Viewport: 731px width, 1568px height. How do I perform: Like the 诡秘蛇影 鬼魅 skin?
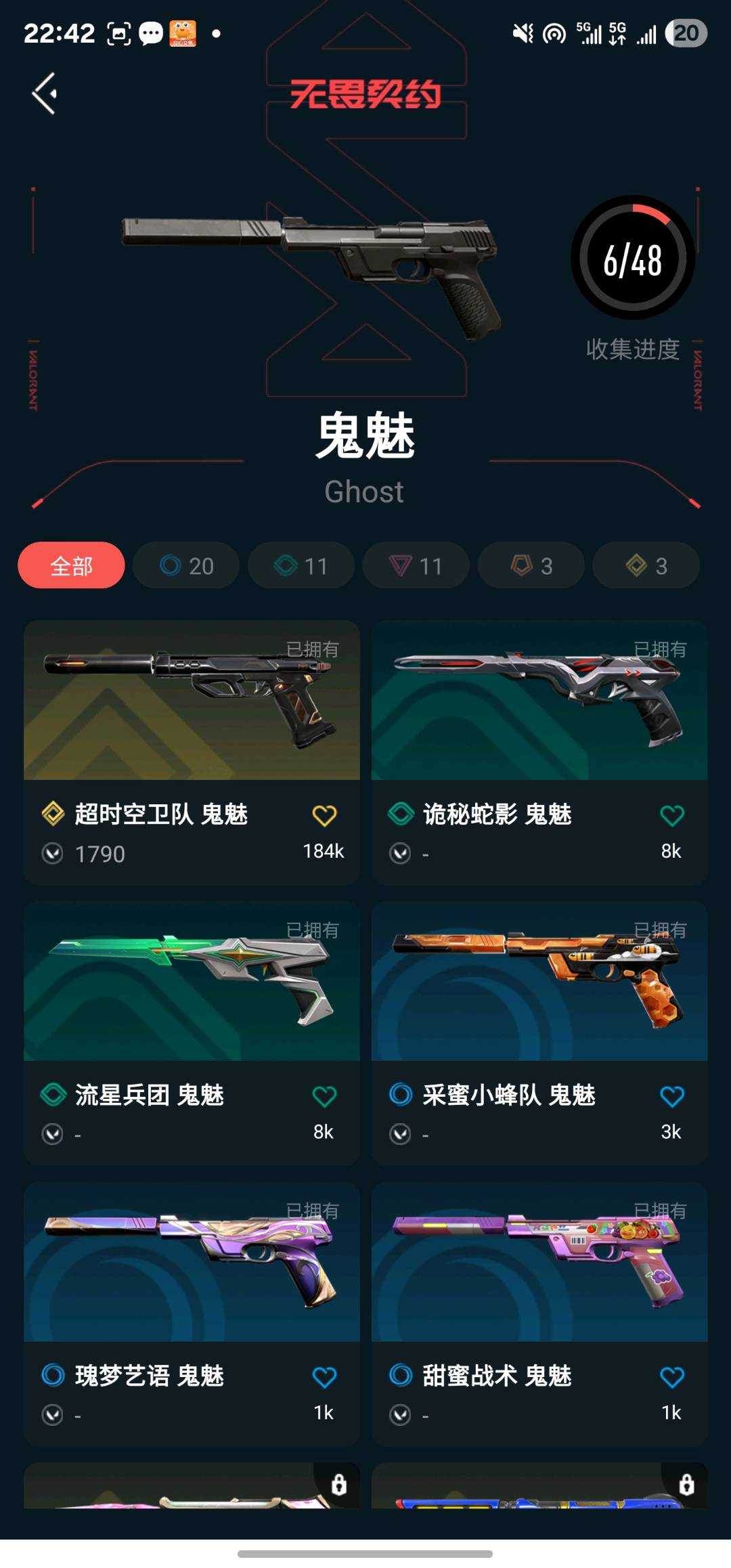click(671, 816)
